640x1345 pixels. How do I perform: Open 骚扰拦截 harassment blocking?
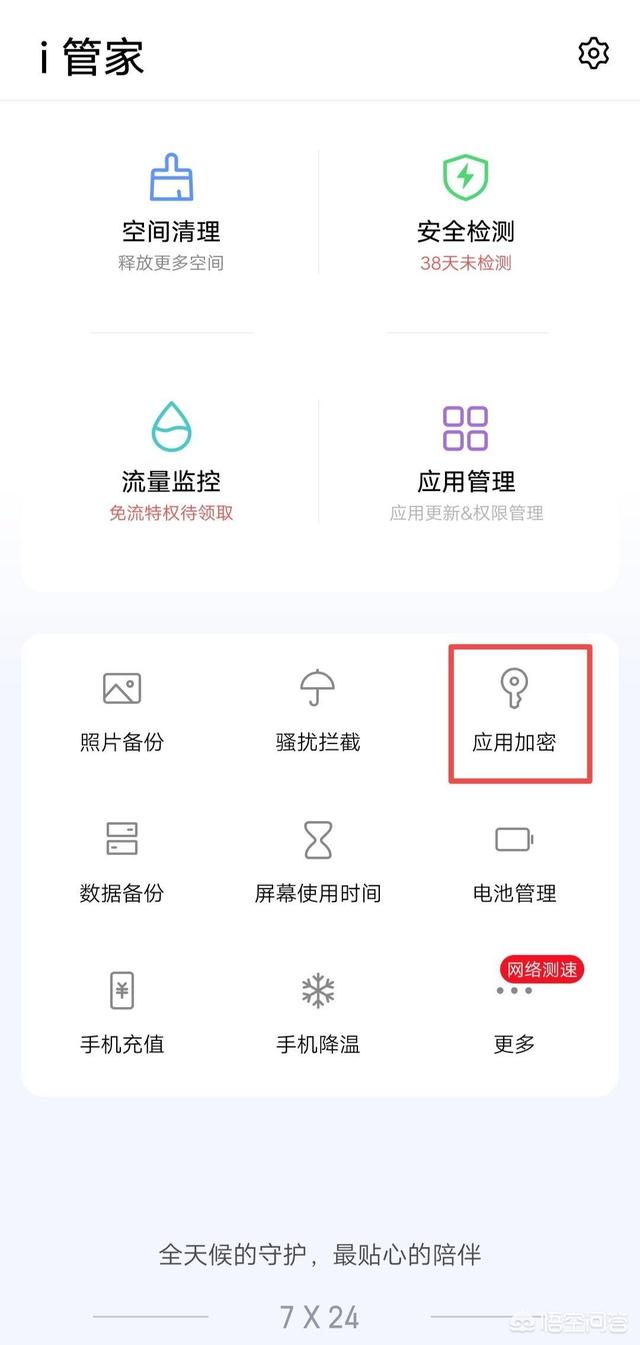coord(318,711)
